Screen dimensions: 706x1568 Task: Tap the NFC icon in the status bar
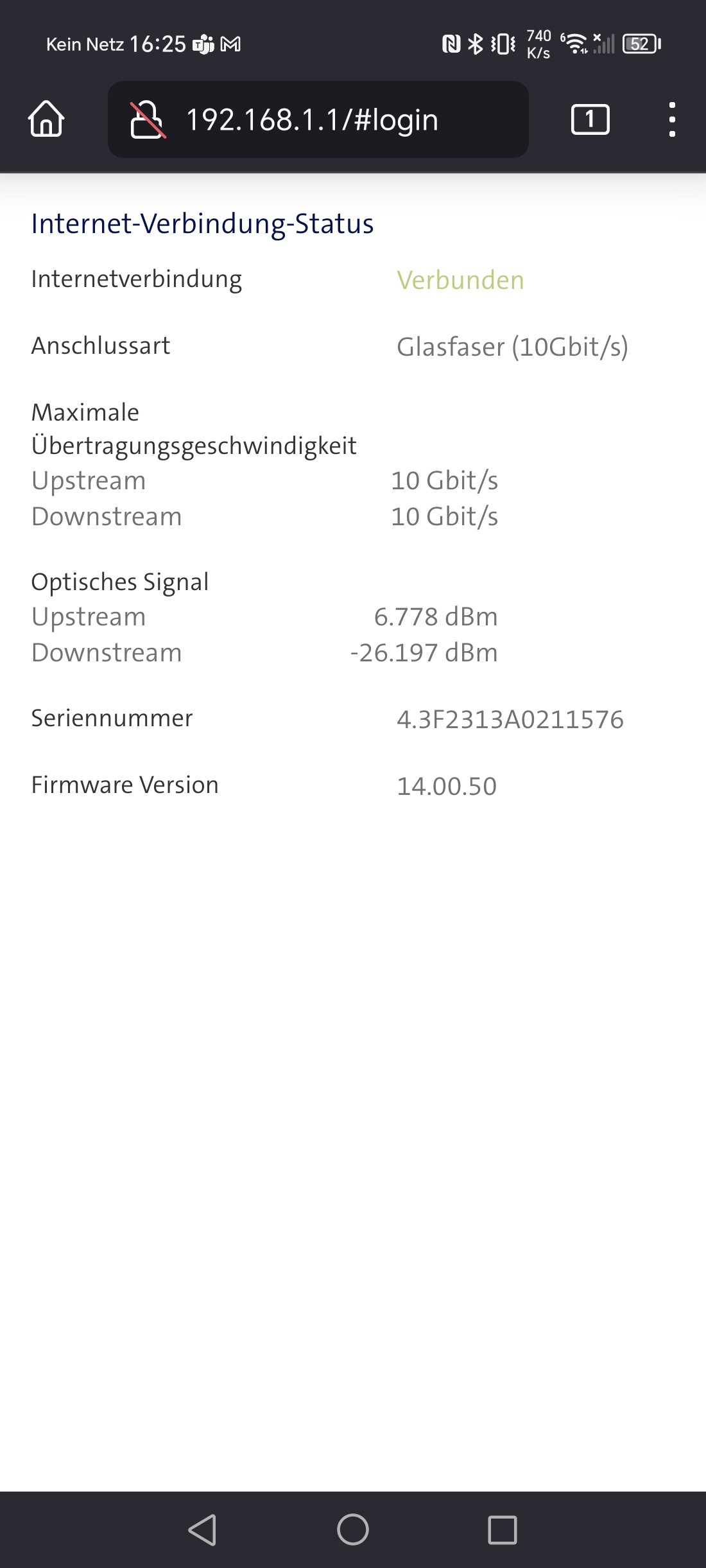point(451,42)
